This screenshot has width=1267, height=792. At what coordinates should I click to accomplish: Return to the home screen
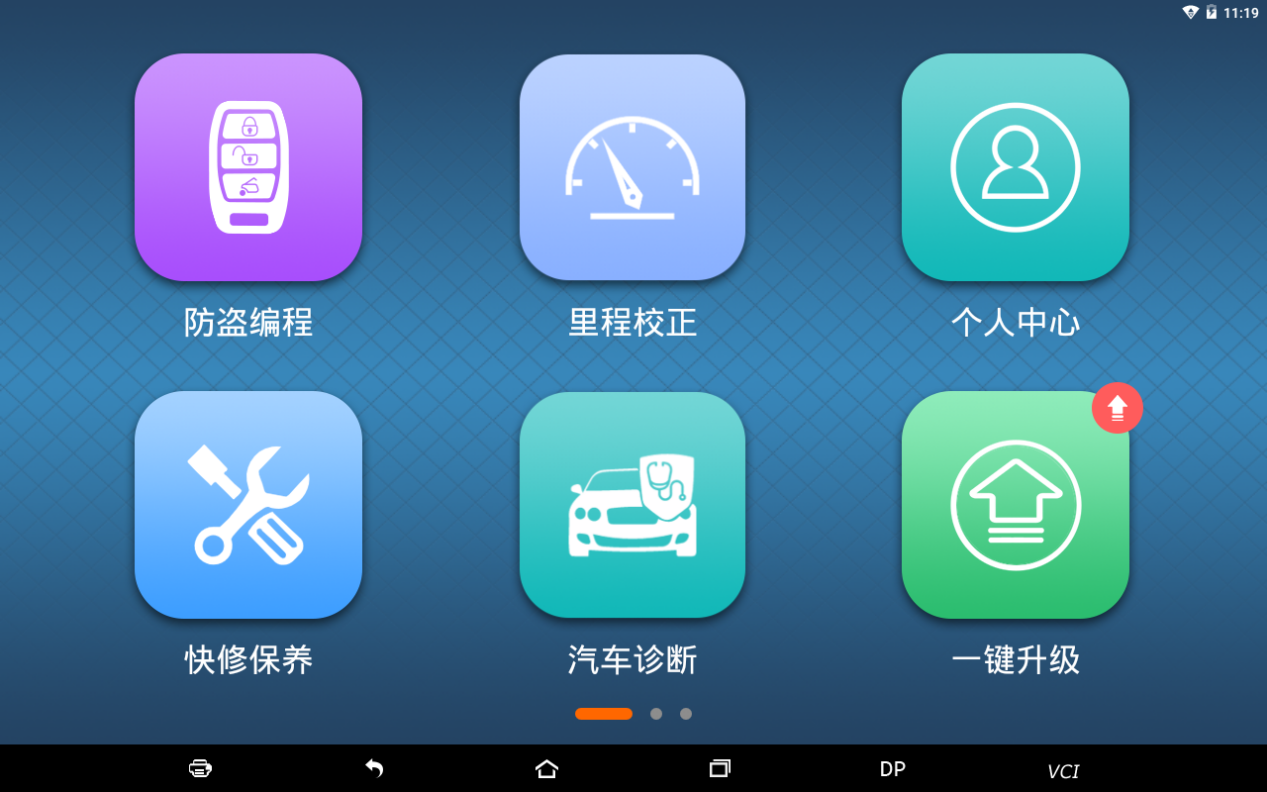[546, 768]
